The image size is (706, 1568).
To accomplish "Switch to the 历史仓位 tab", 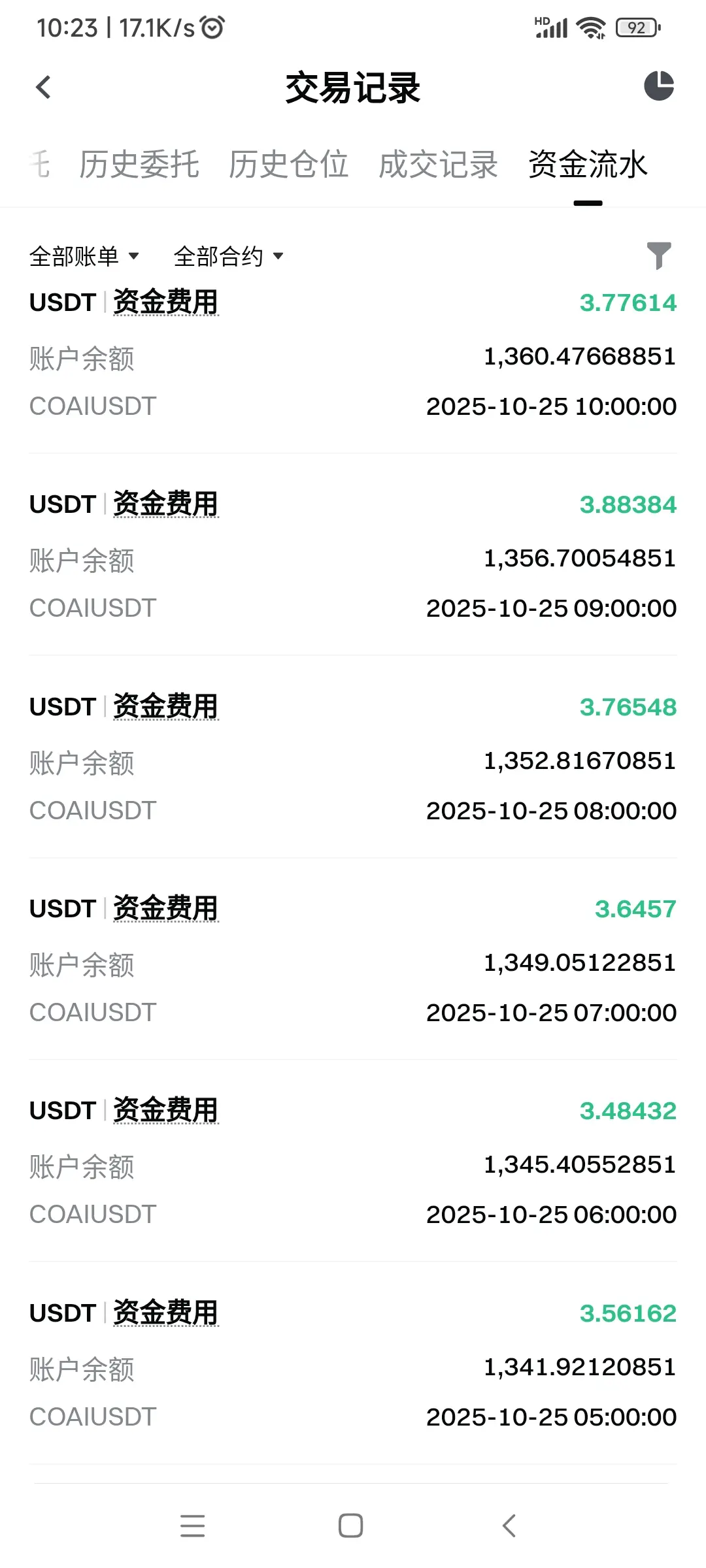I will pos(288,164).
